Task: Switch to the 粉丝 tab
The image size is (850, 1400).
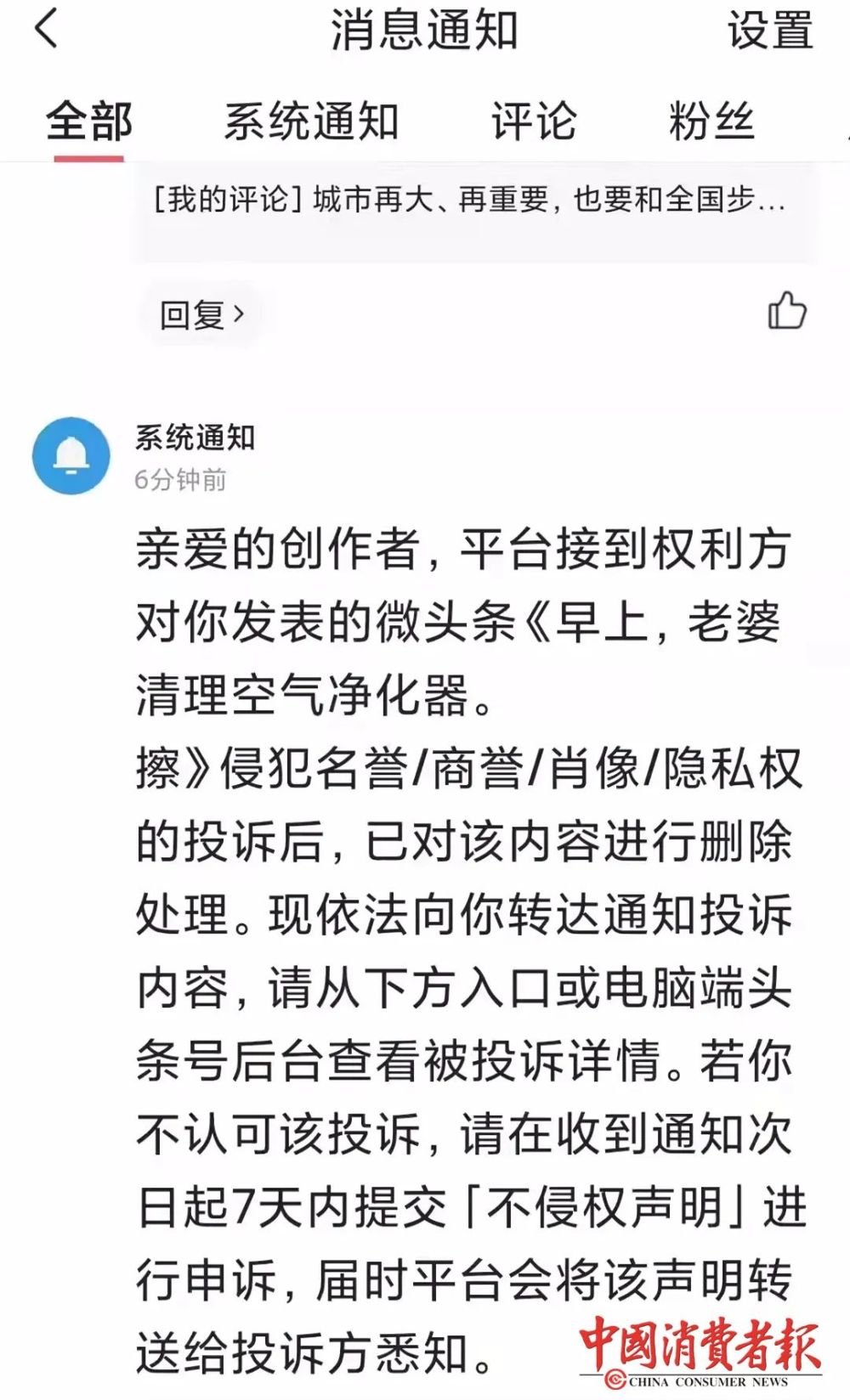Action: pos(711,121)
